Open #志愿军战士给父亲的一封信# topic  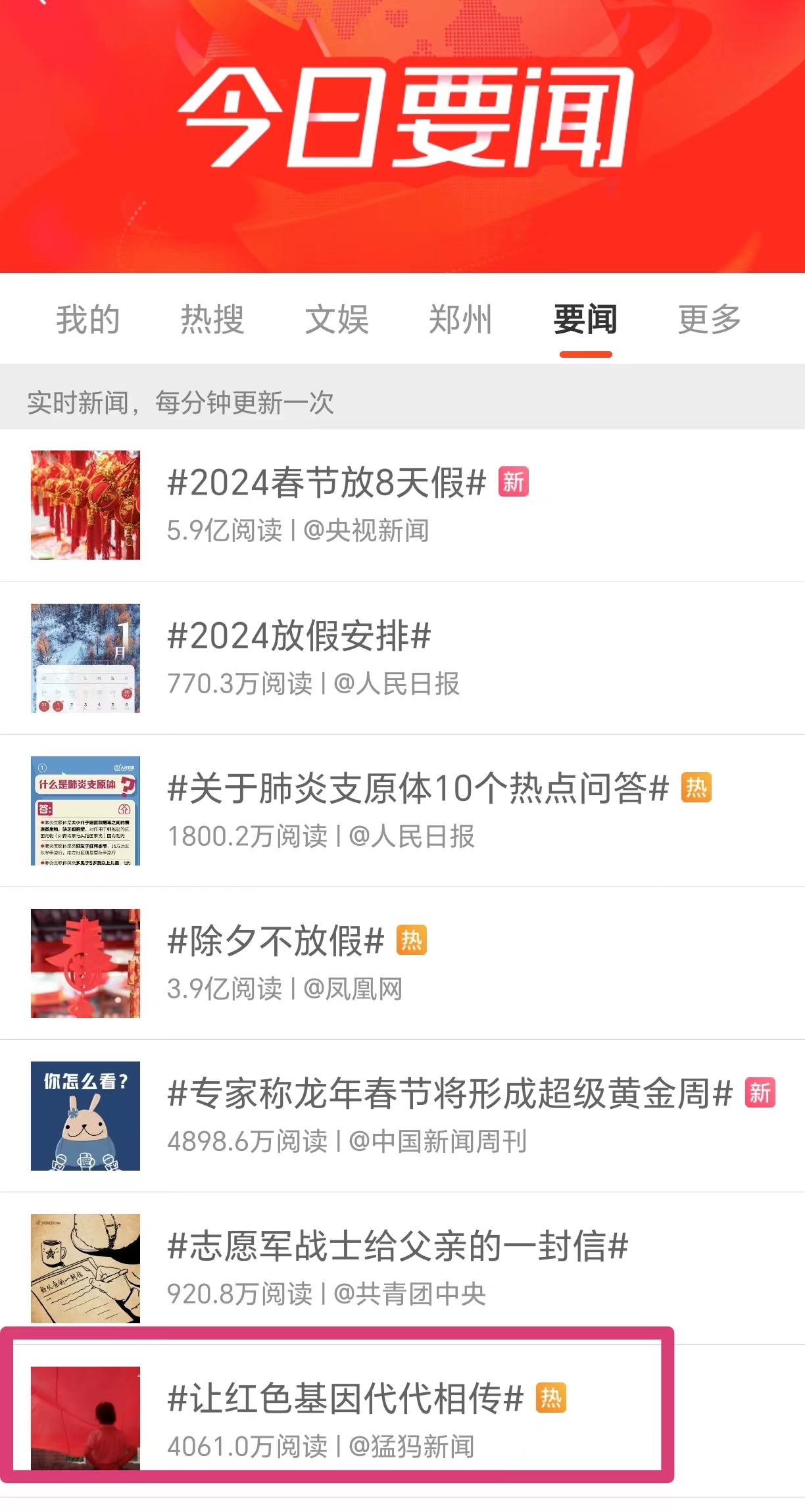point(398,1247)
